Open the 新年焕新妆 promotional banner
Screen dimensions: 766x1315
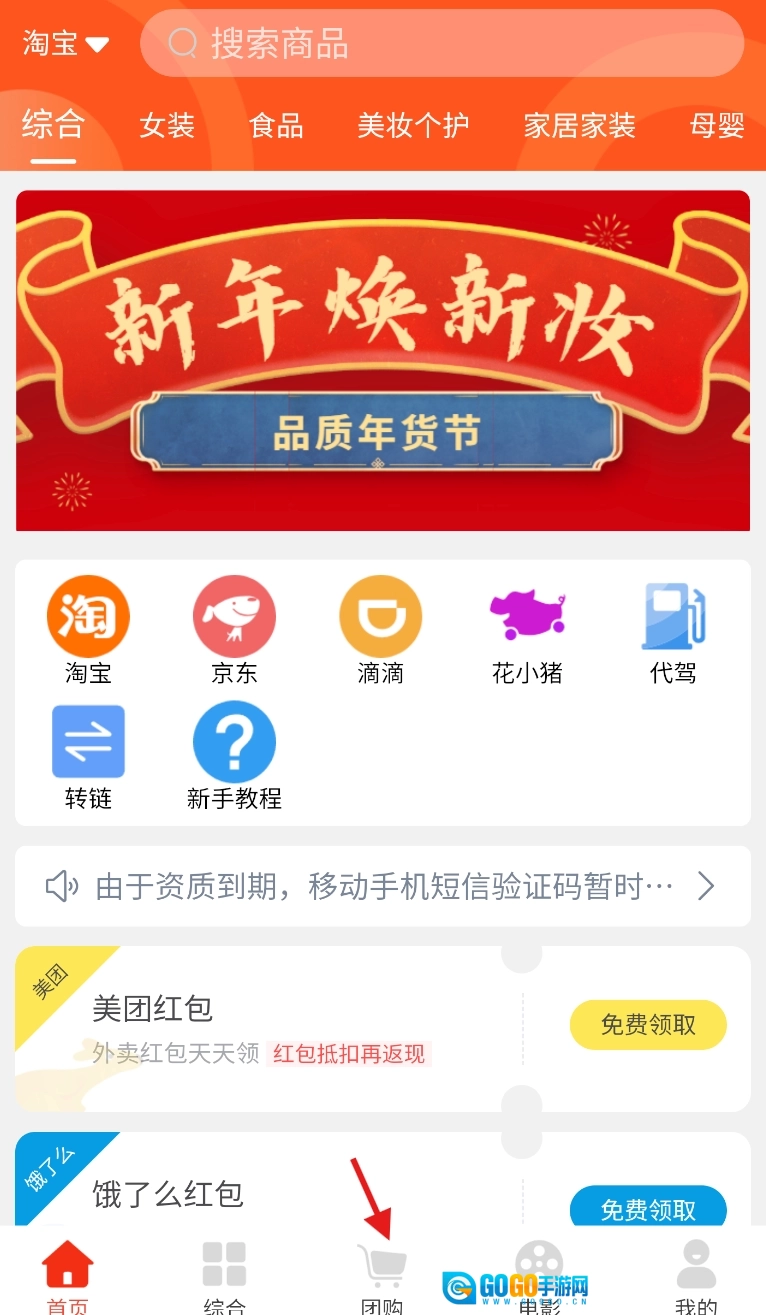coord(383,360)
